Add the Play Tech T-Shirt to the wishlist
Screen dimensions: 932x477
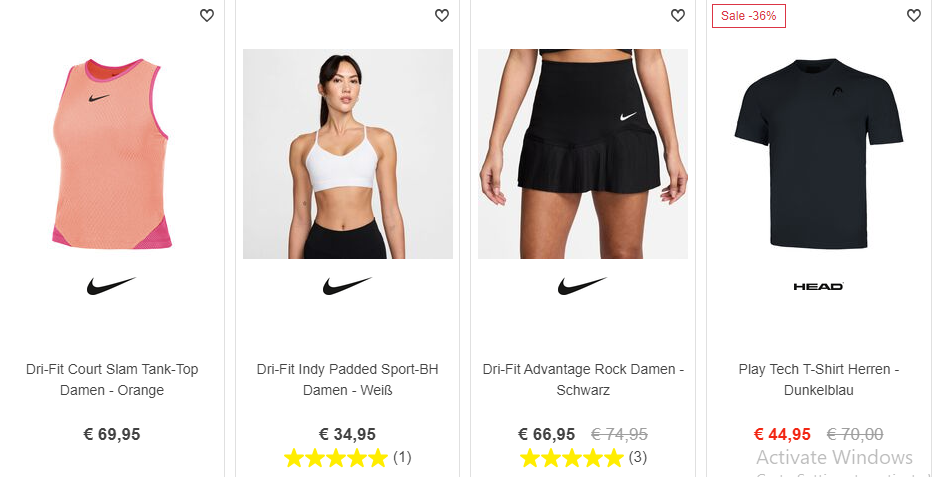[913, 15]
